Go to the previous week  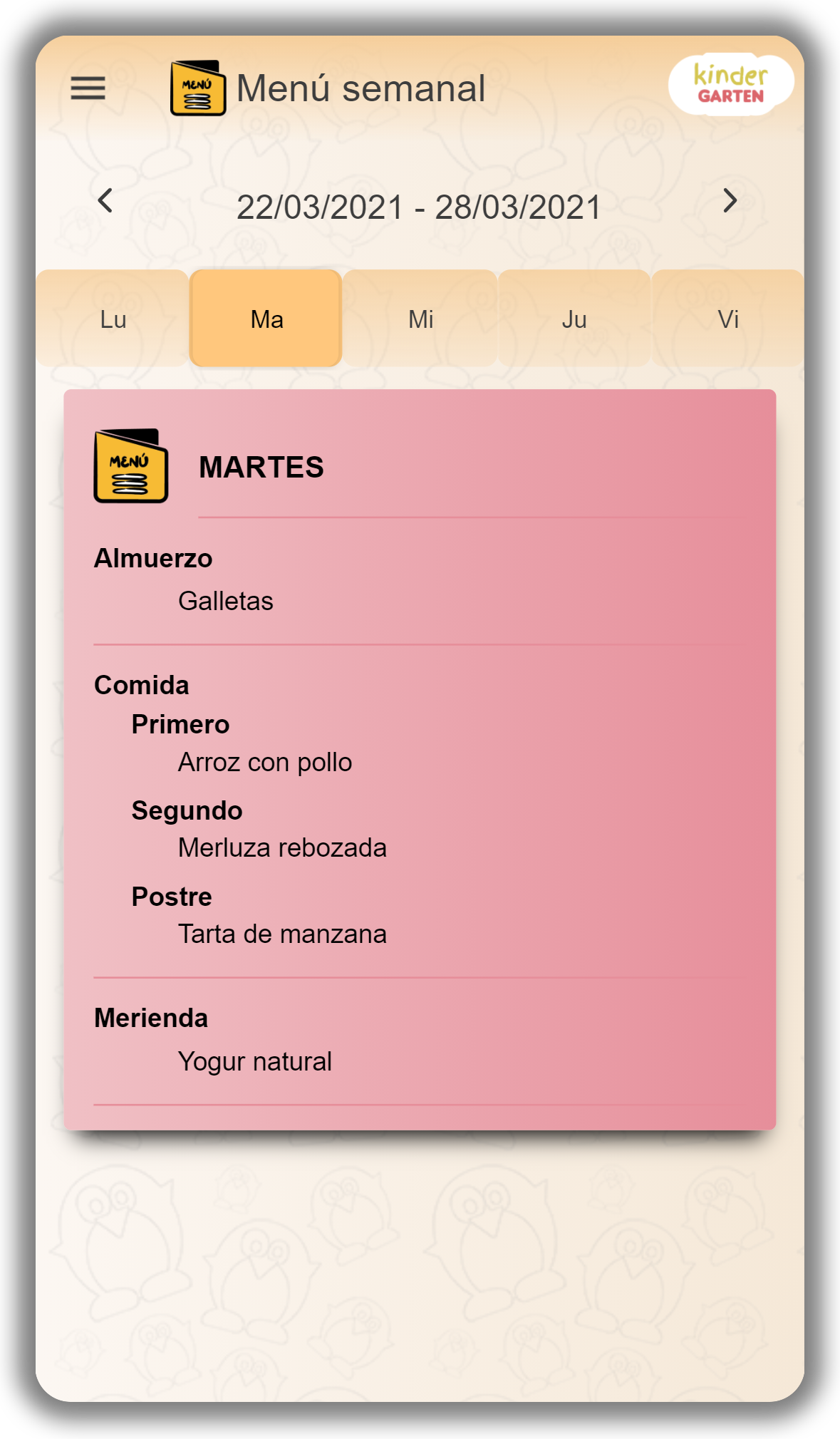pyautogui.click(x=105, y=201)
